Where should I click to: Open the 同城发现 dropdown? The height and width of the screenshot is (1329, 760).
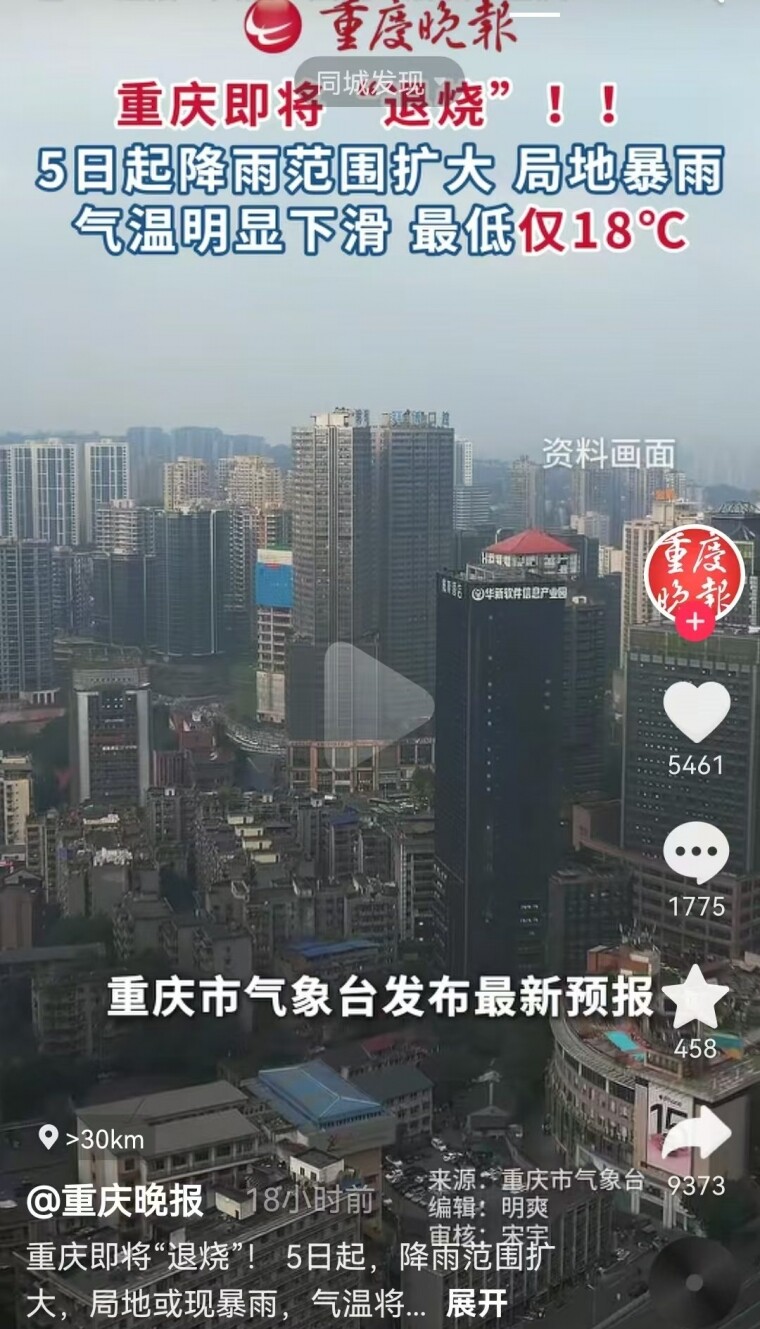click(x=378, y=81)
